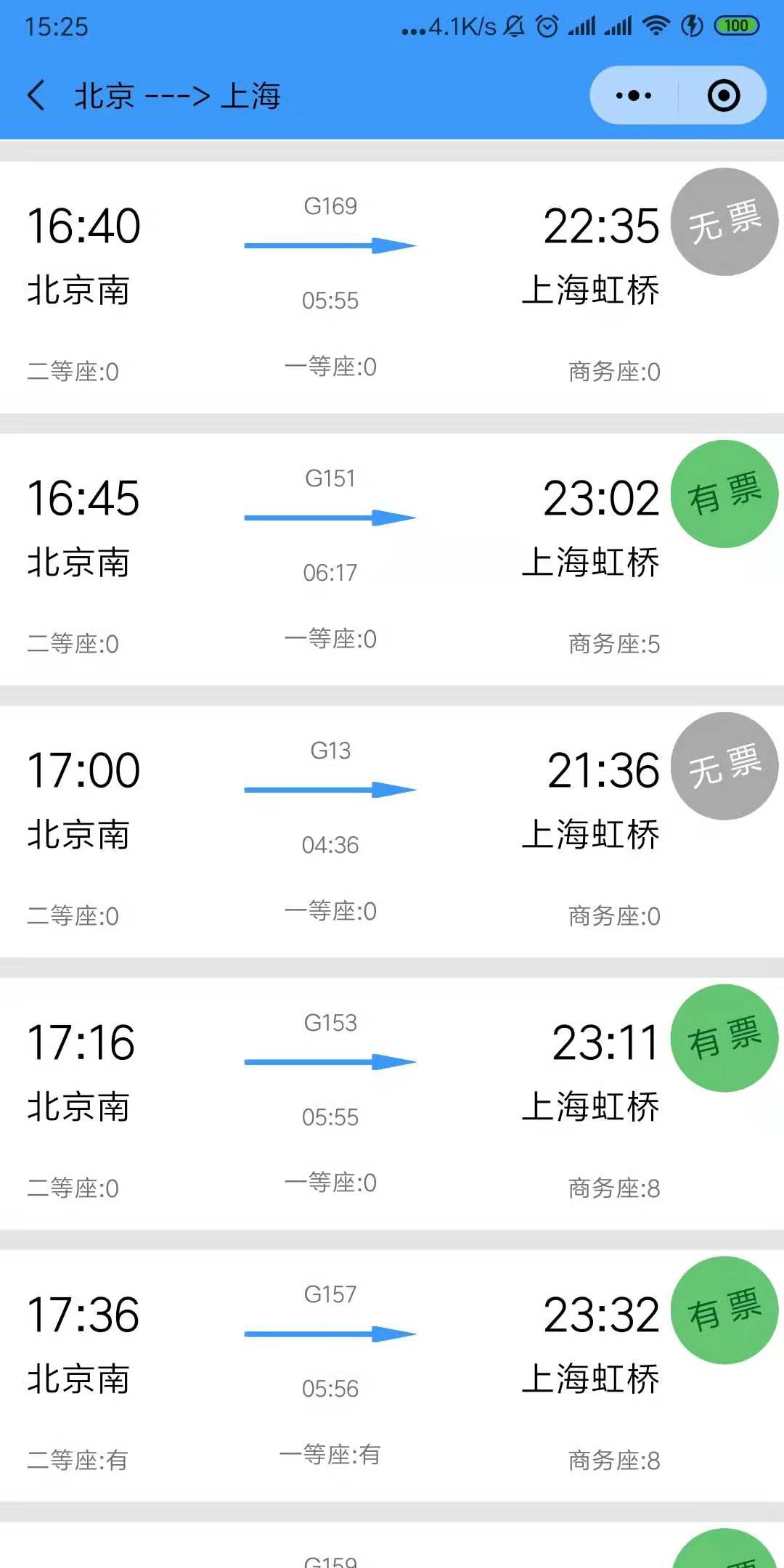The image size is (784, 1568).
Task: Select the G151 train departing 16:45
Action: [392, 560]
